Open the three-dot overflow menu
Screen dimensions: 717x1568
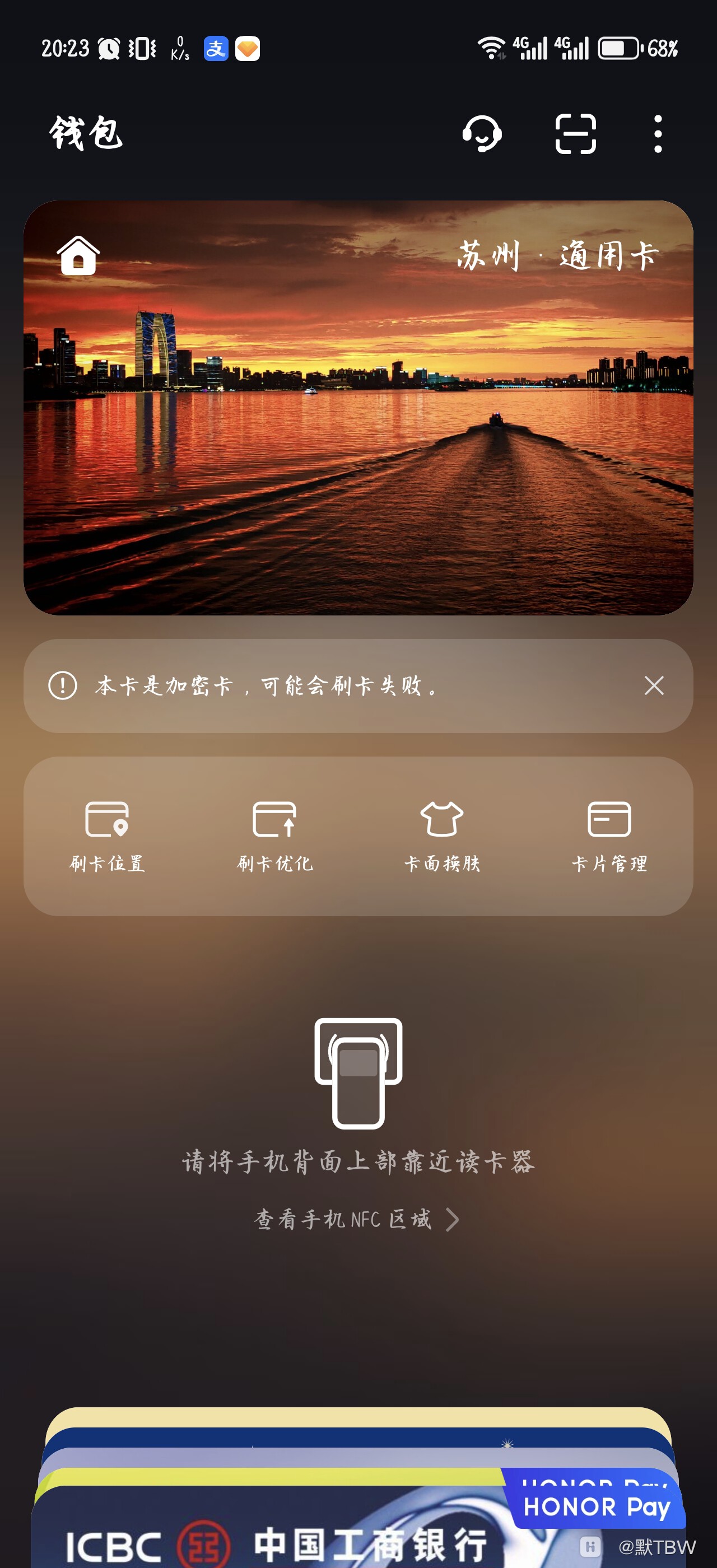point(659,135)
